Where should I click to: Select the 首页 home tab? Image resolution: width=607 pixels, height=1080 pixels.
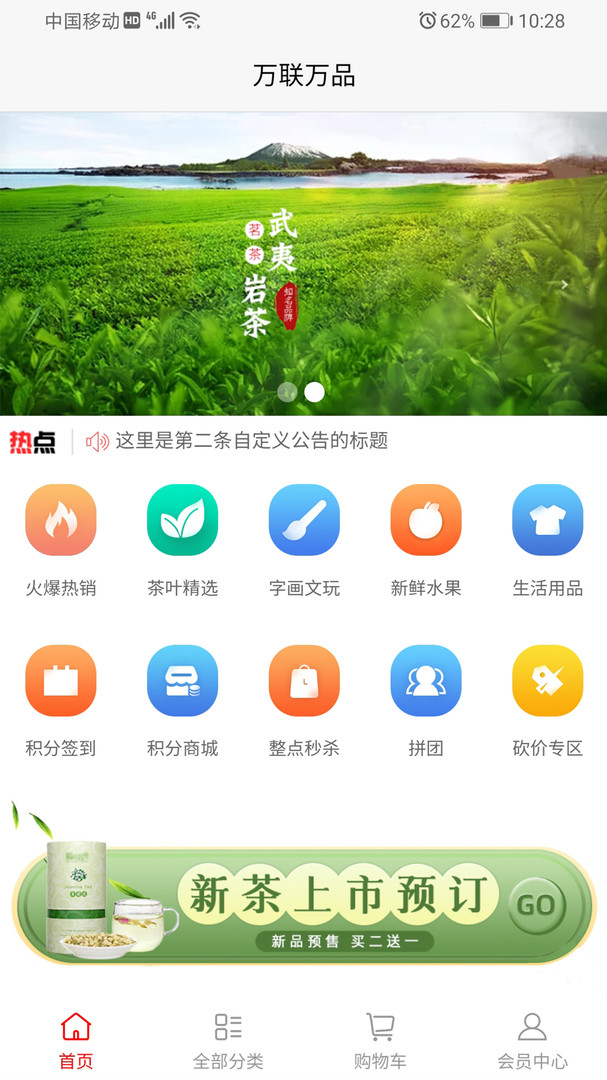[x=76, y=1040]
